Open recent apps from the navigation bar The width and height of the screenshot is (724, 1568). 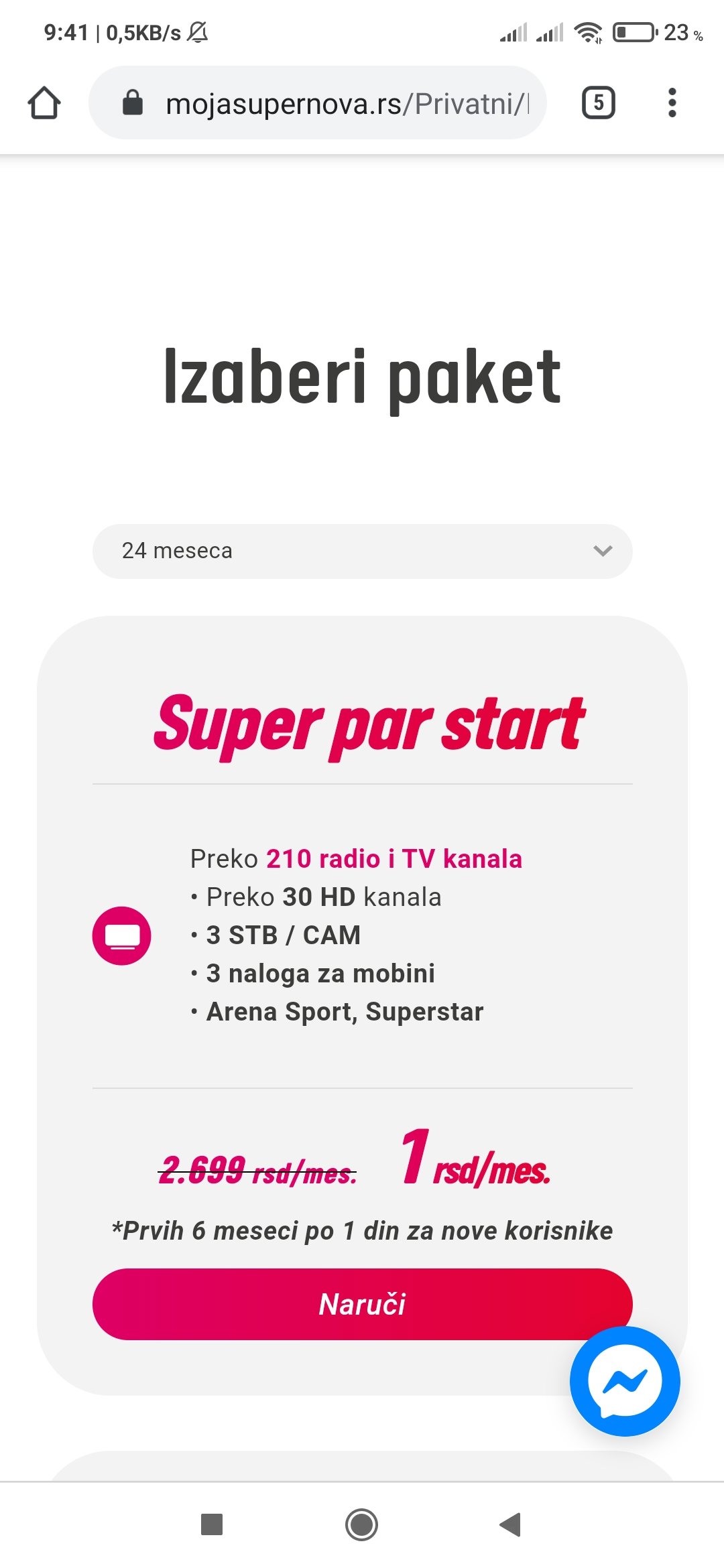[212, 1524]
